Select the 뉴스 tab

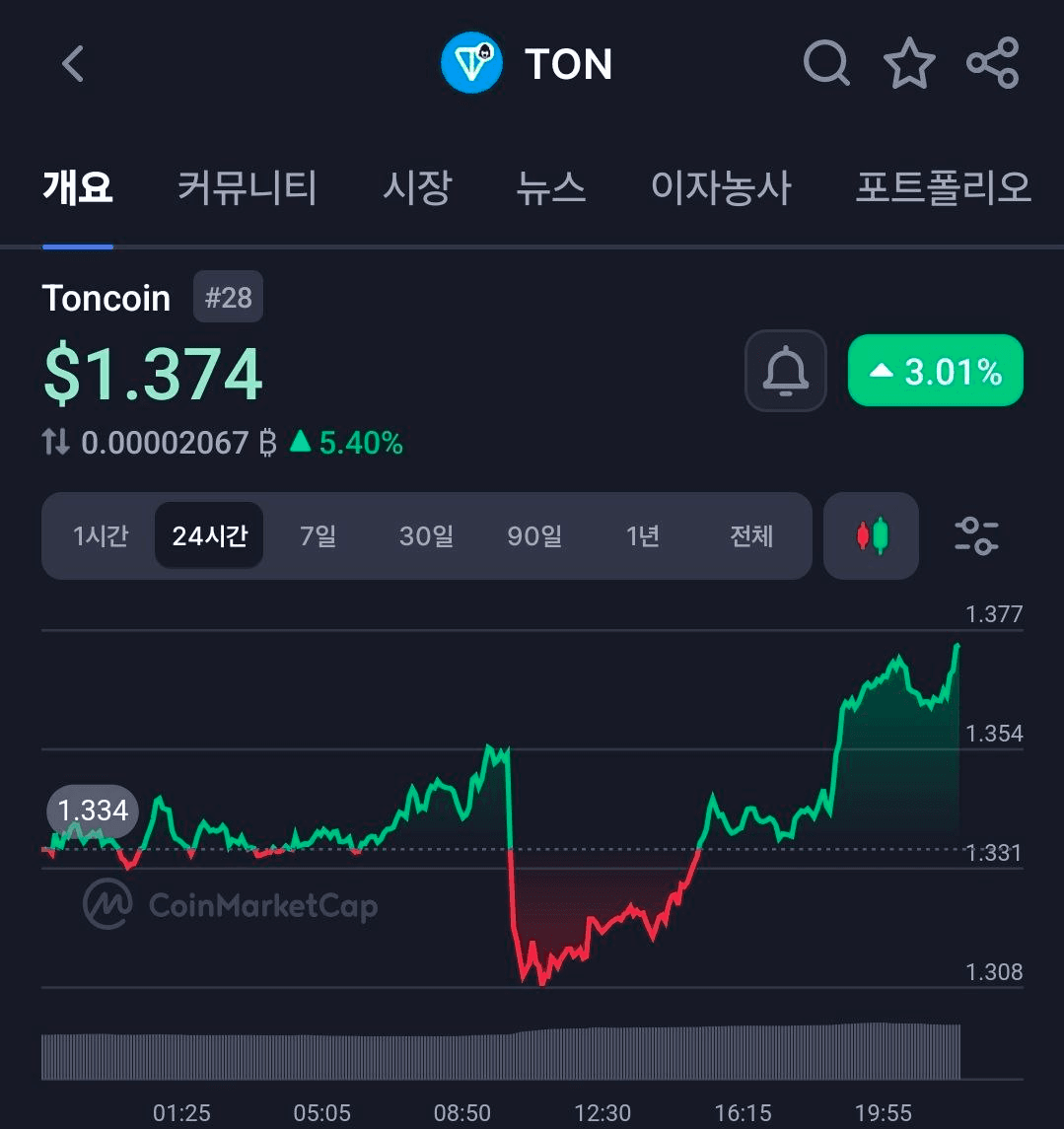tap(551, 187)
